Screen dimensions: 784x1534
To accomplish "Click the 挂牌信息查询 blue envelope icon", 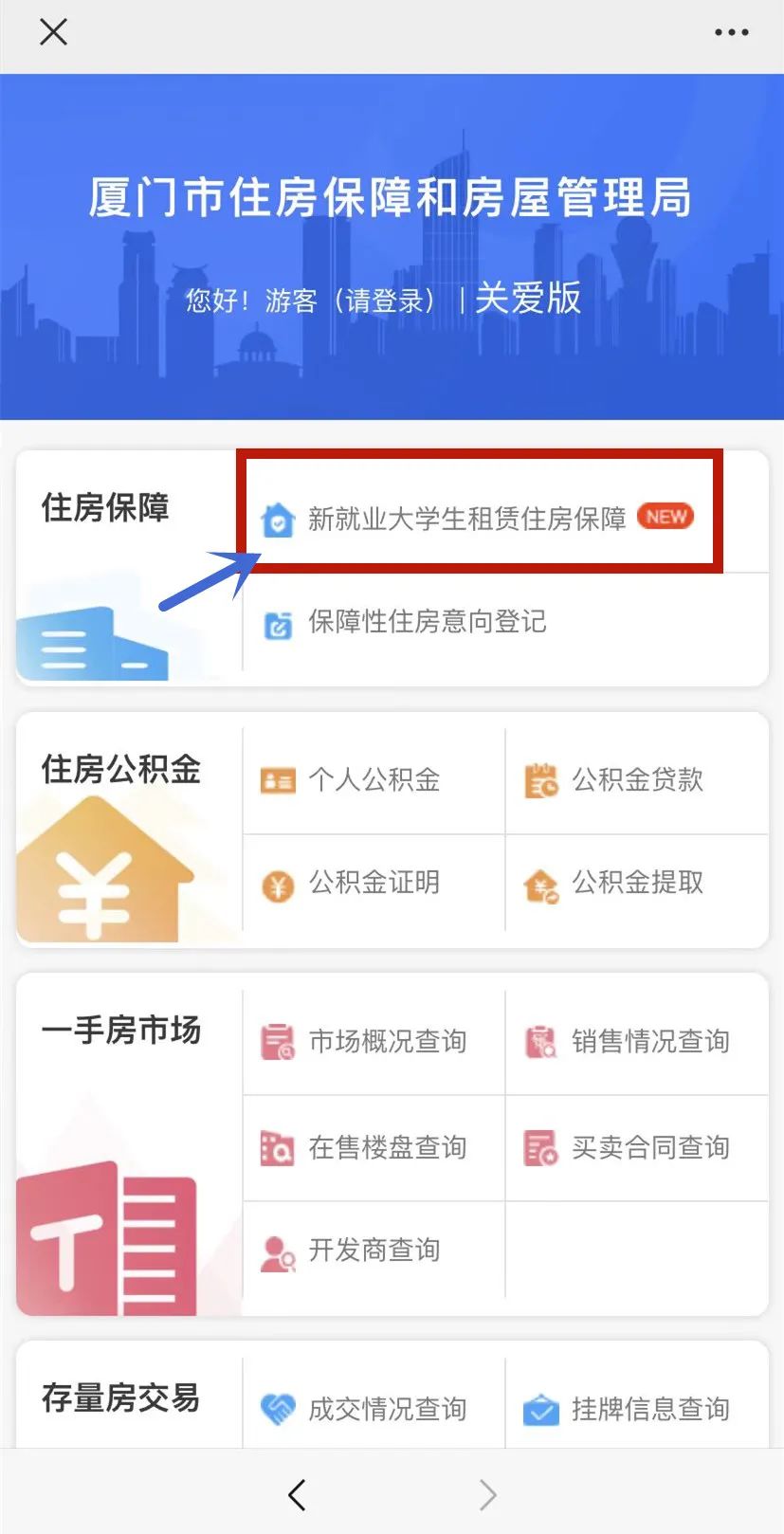I will click(539, 1411).
